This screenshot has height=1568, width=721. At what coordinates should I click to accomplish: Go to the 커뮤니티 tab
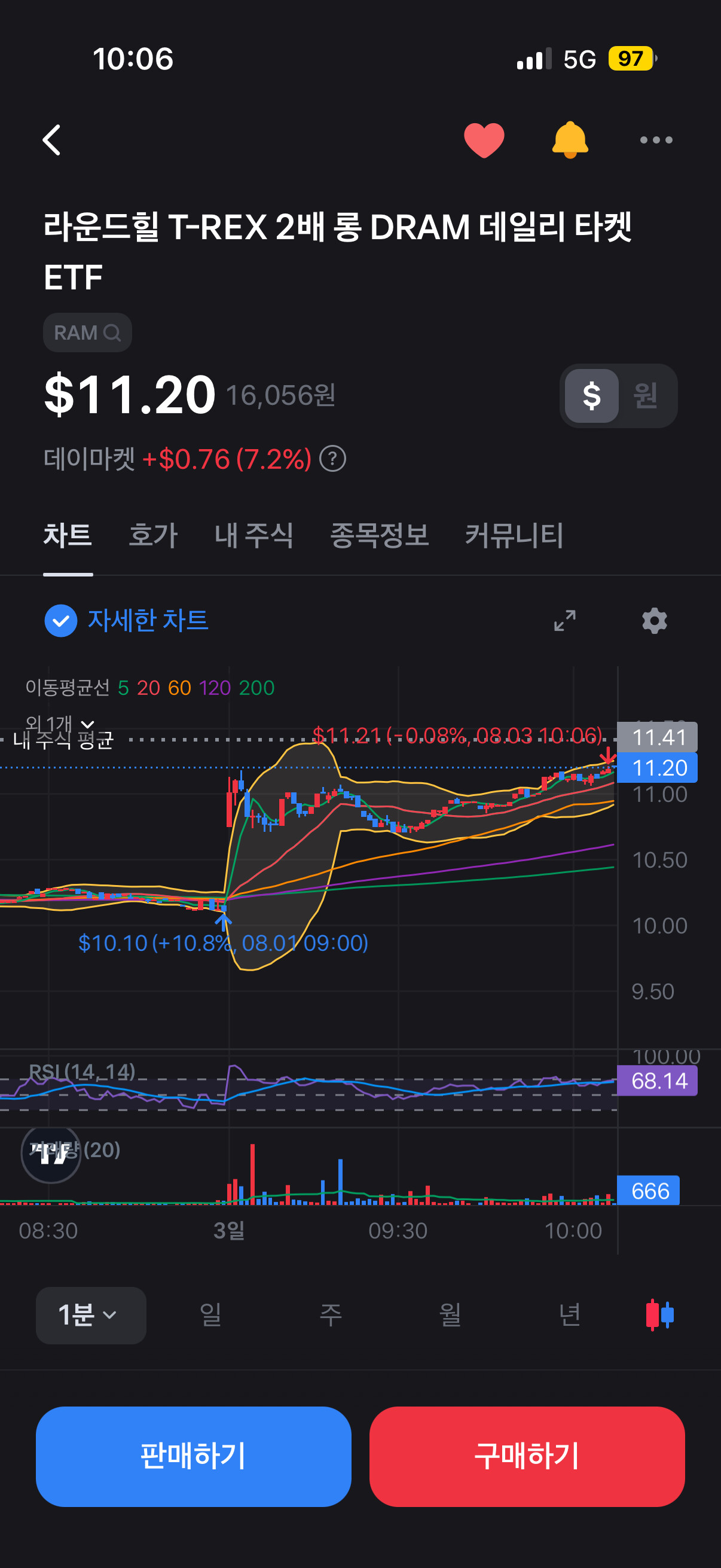(x=514, y=535)
